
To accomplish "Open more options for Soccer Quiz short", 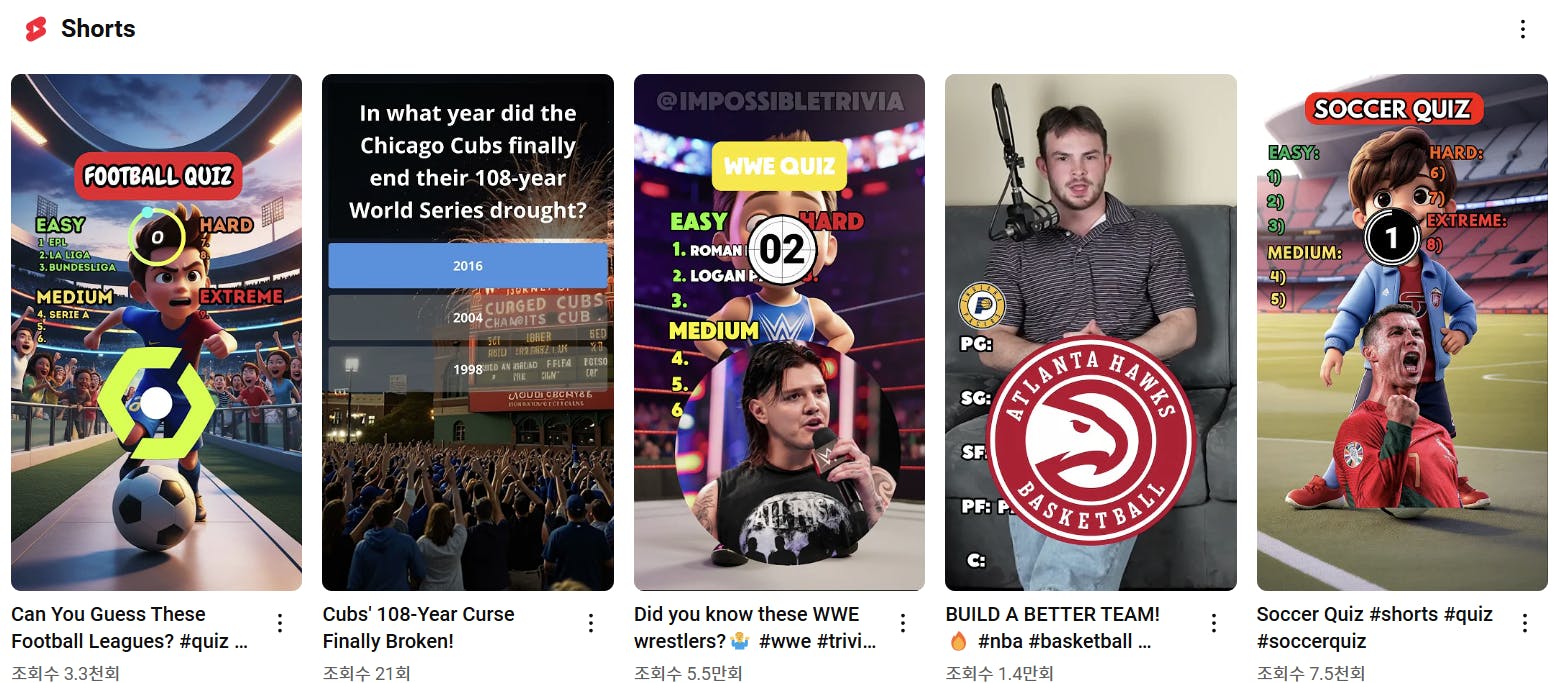I will [x=1525, y=624].
